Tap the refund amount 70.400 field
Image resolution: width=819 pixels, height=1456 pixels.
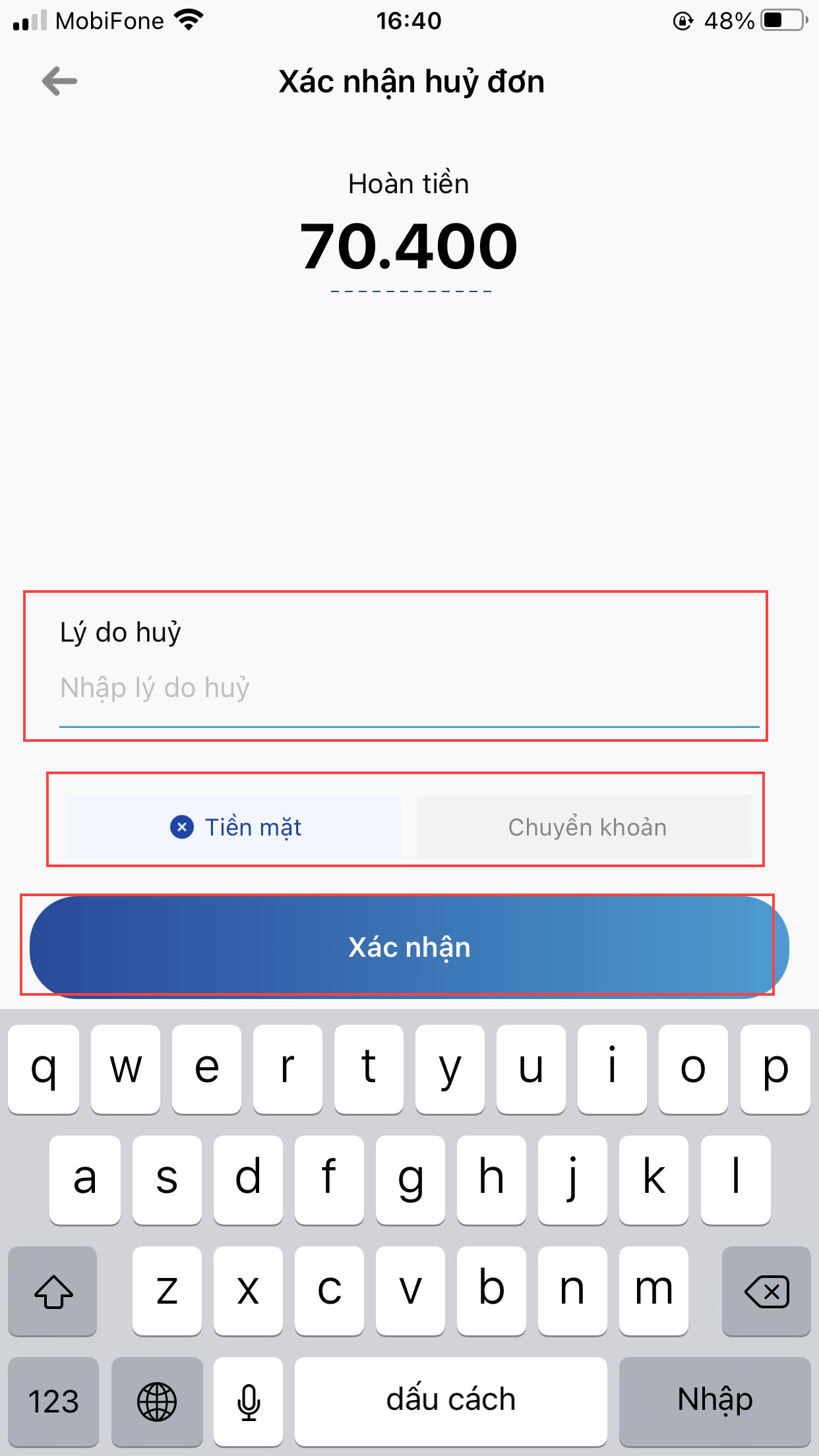[x=409, y=247]
